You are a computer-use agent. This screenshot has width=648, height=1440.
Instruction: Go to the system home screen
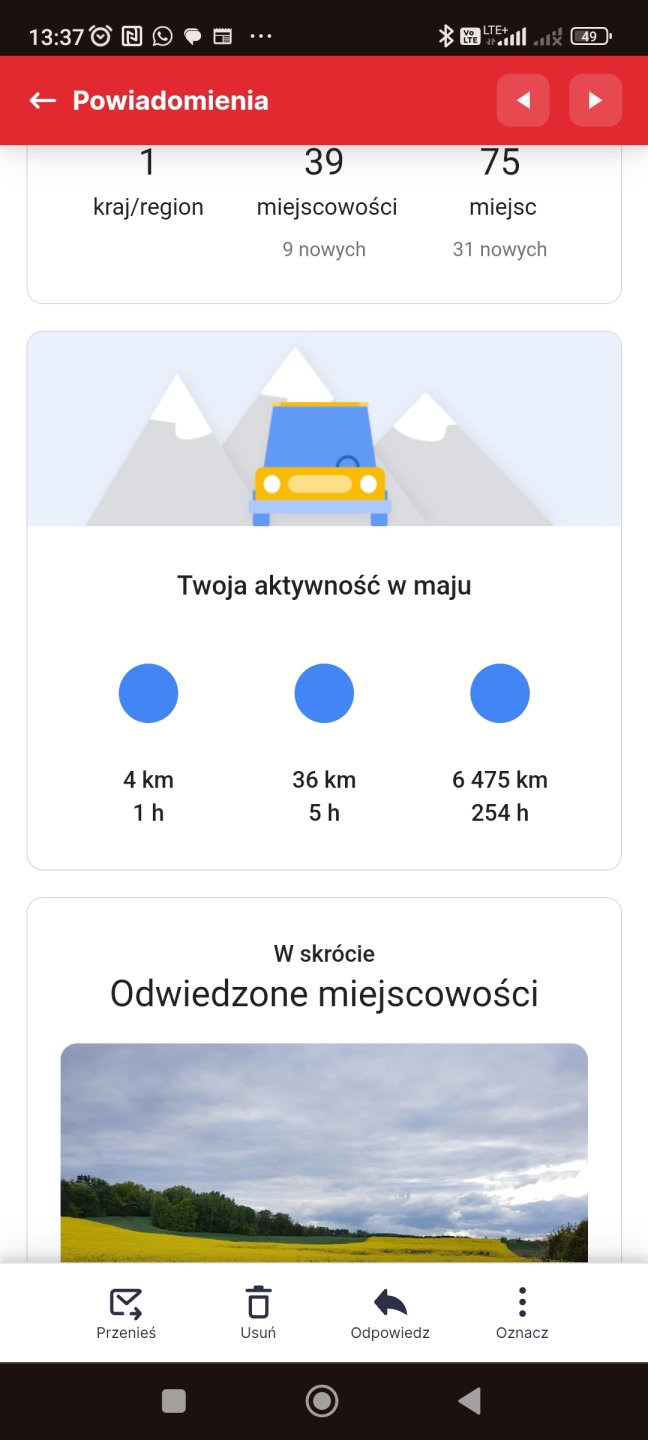322,1401
